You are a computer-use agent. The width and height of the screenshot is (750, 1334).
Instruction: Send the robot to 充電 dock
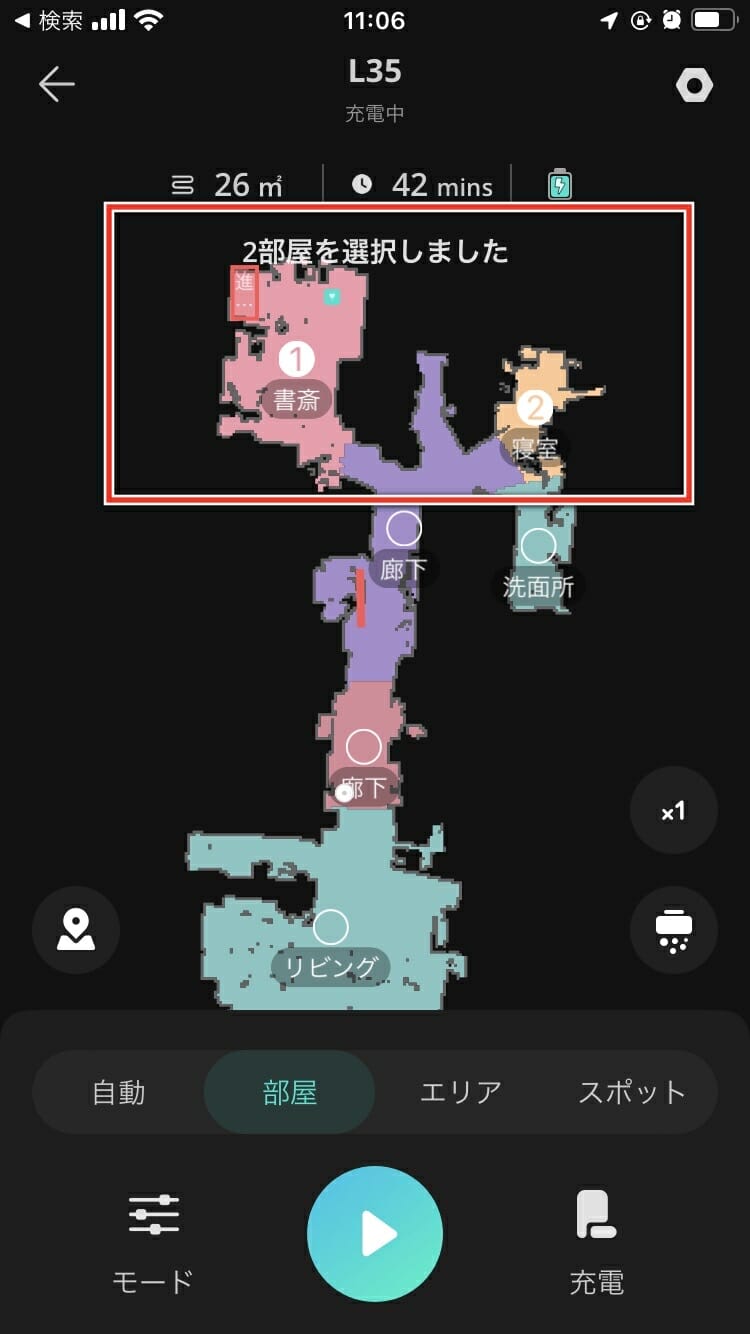coord(597,1241)
